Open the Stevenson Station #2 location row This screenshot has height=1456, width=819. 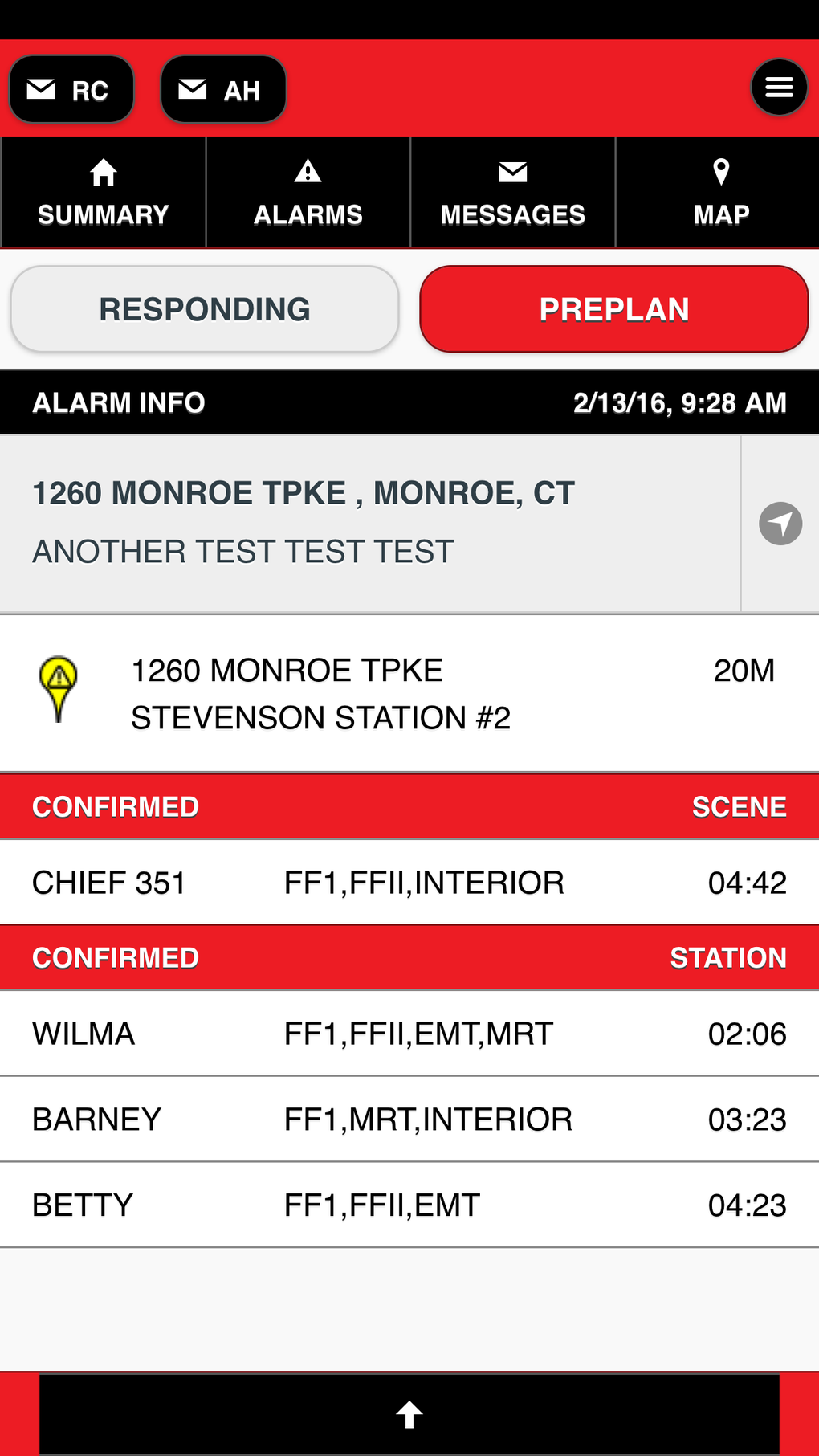pyautogui.click(x=409, y=694)
